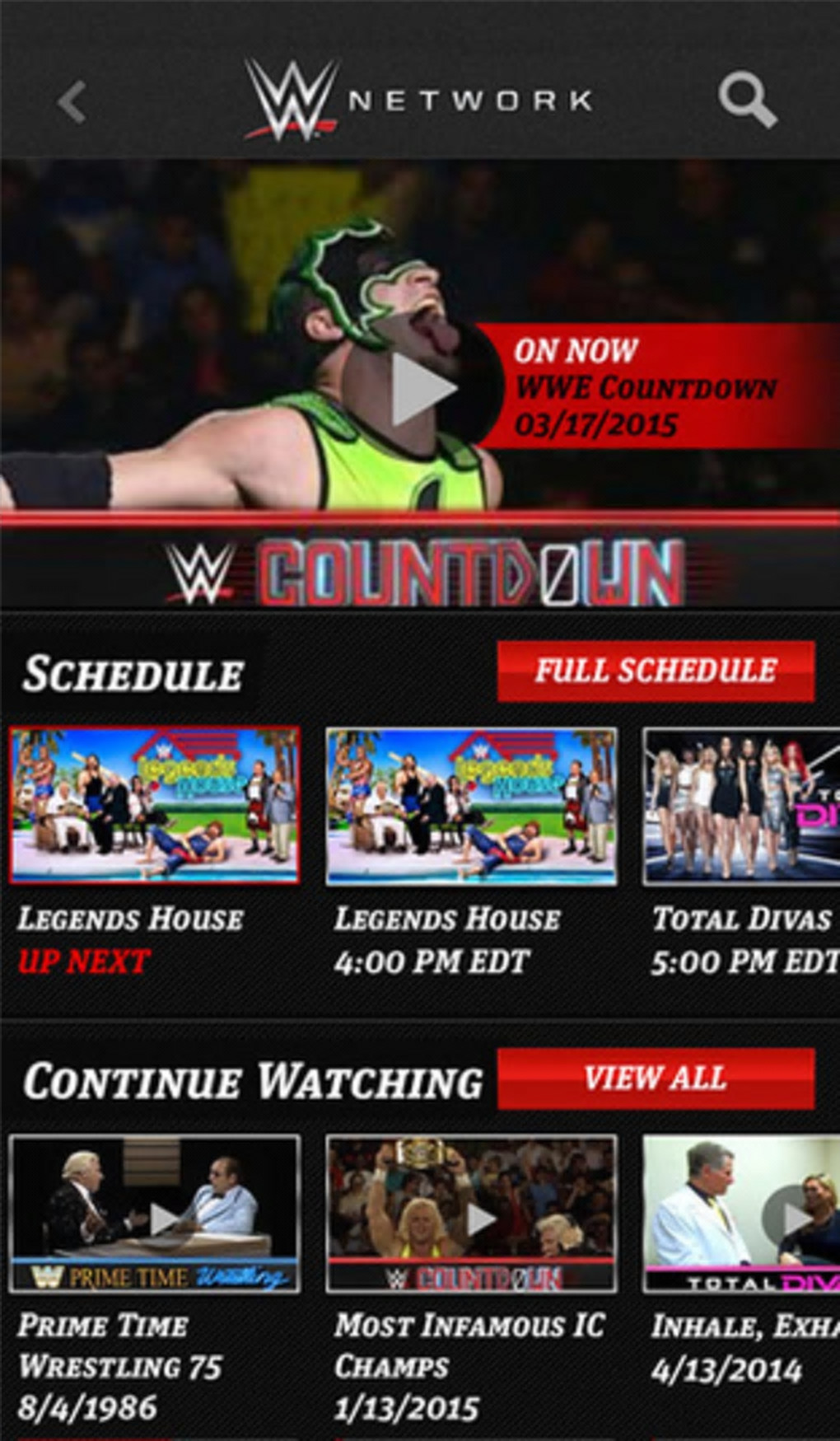Open the Full Schedule
Image resolution: width=840 pixels, height=1441 pixels.
[656, 671]
